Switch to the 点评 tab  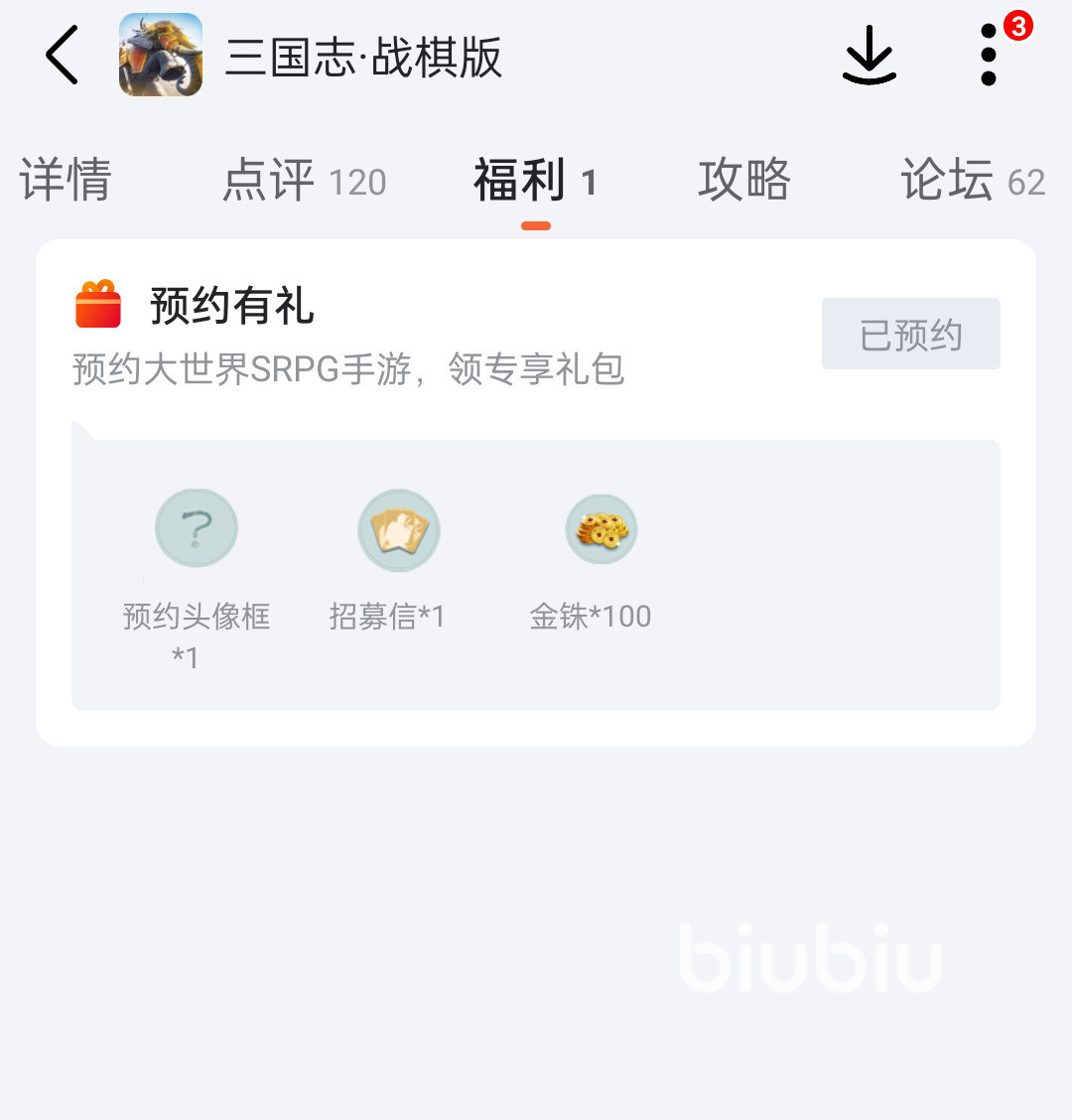[304, 181]
